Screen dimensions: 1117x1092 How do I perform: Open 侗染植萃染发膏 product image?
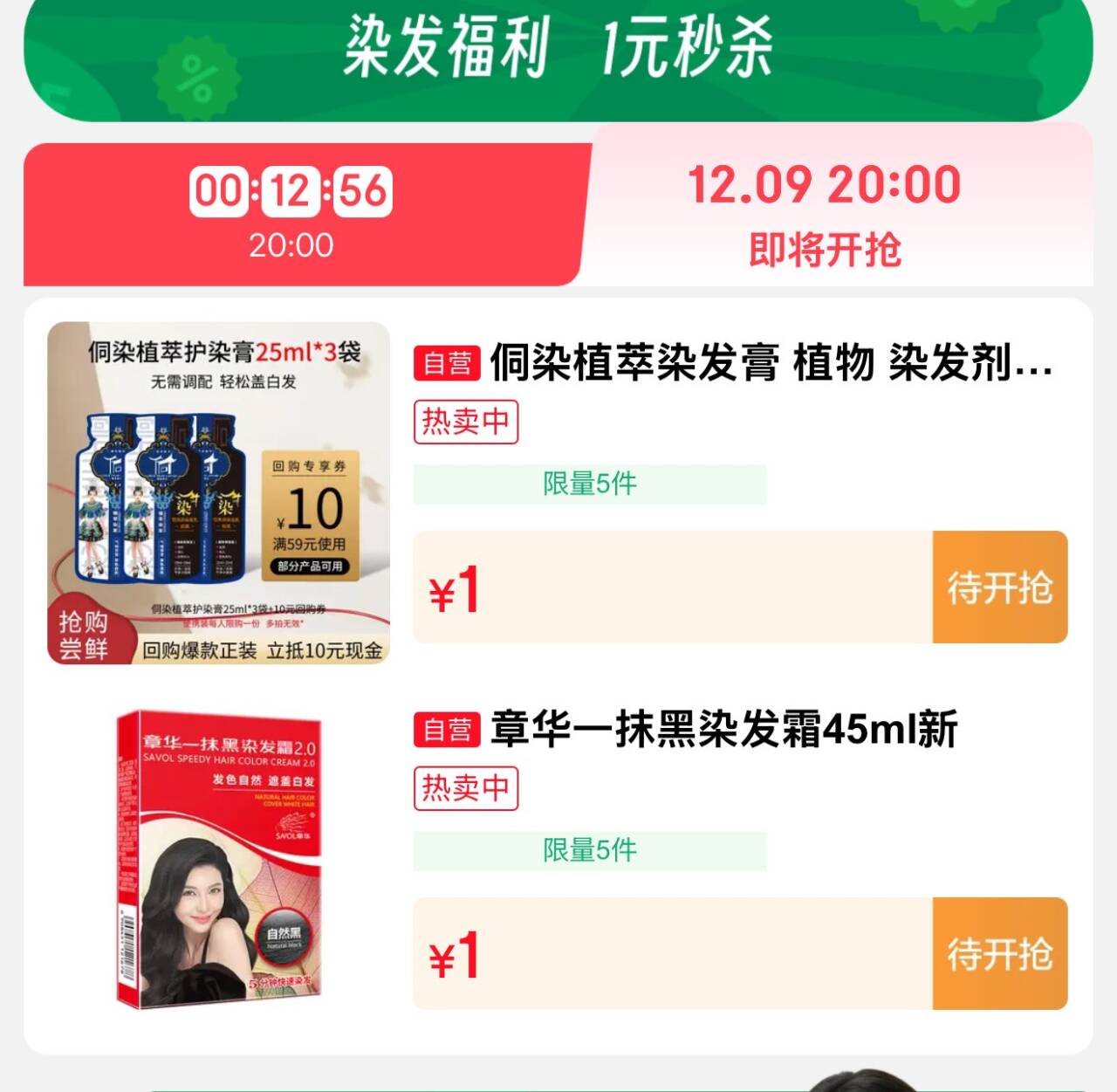point(218,493)
